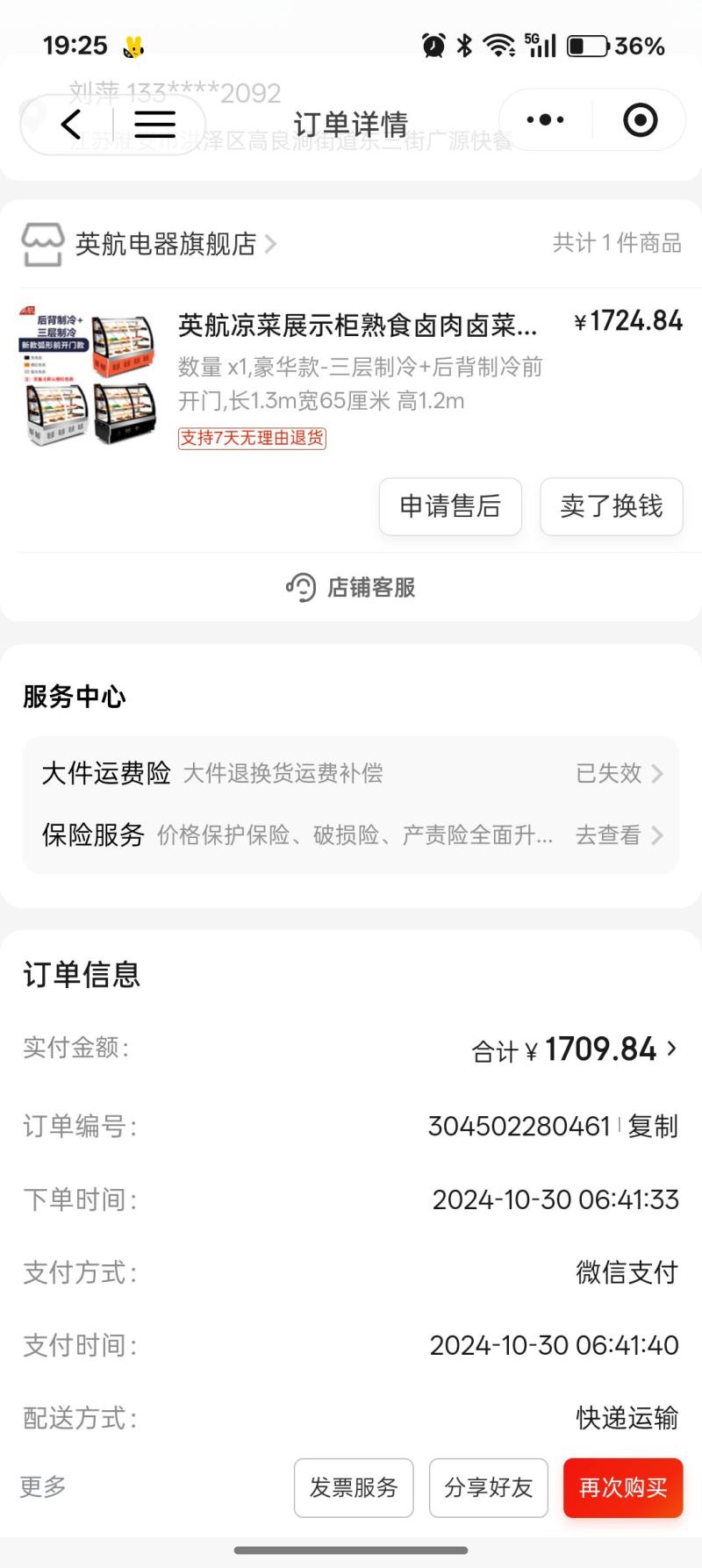The image size is (702, 1568).
Task: View 保险服务 details via 去查看
Action: pos(618,835)
